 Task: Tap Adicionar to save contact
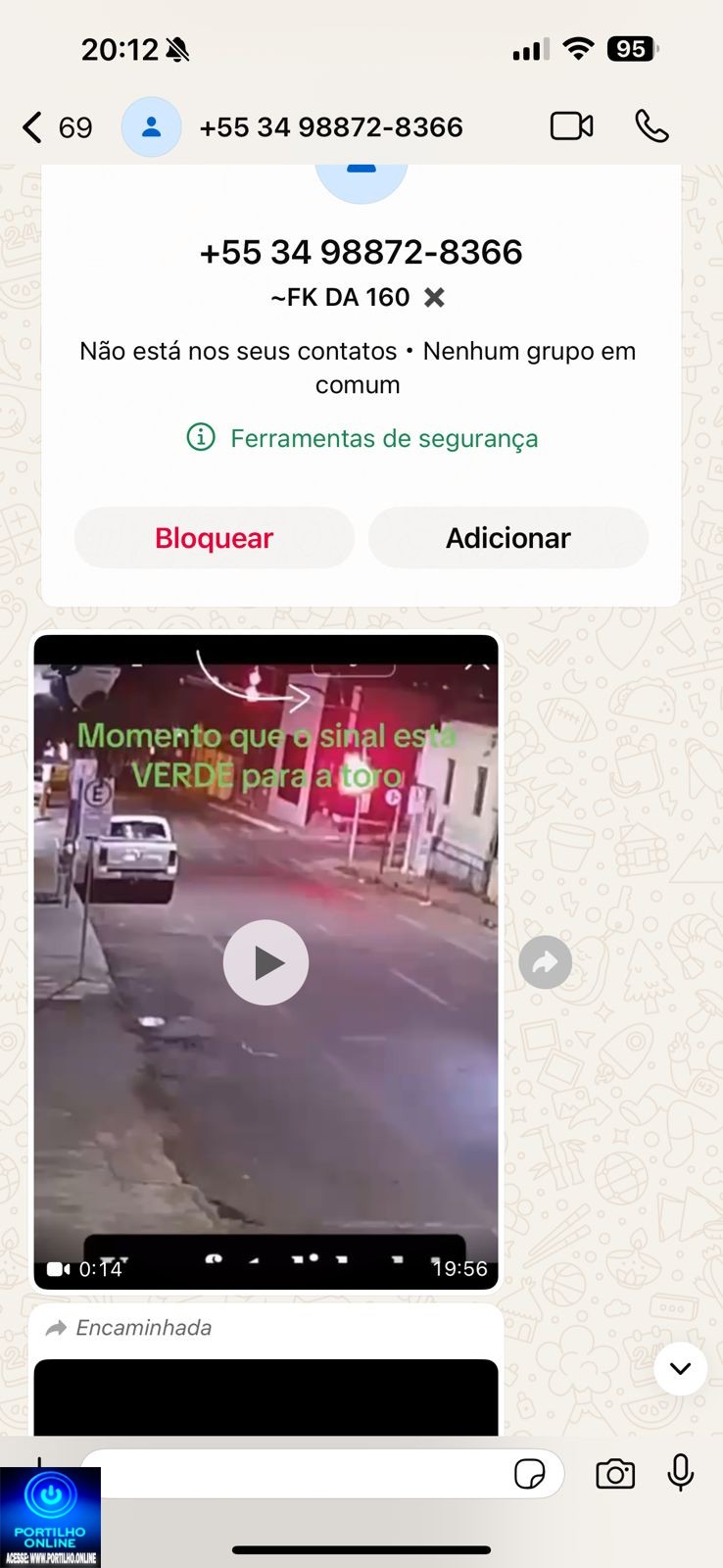(x=507, y=538)
